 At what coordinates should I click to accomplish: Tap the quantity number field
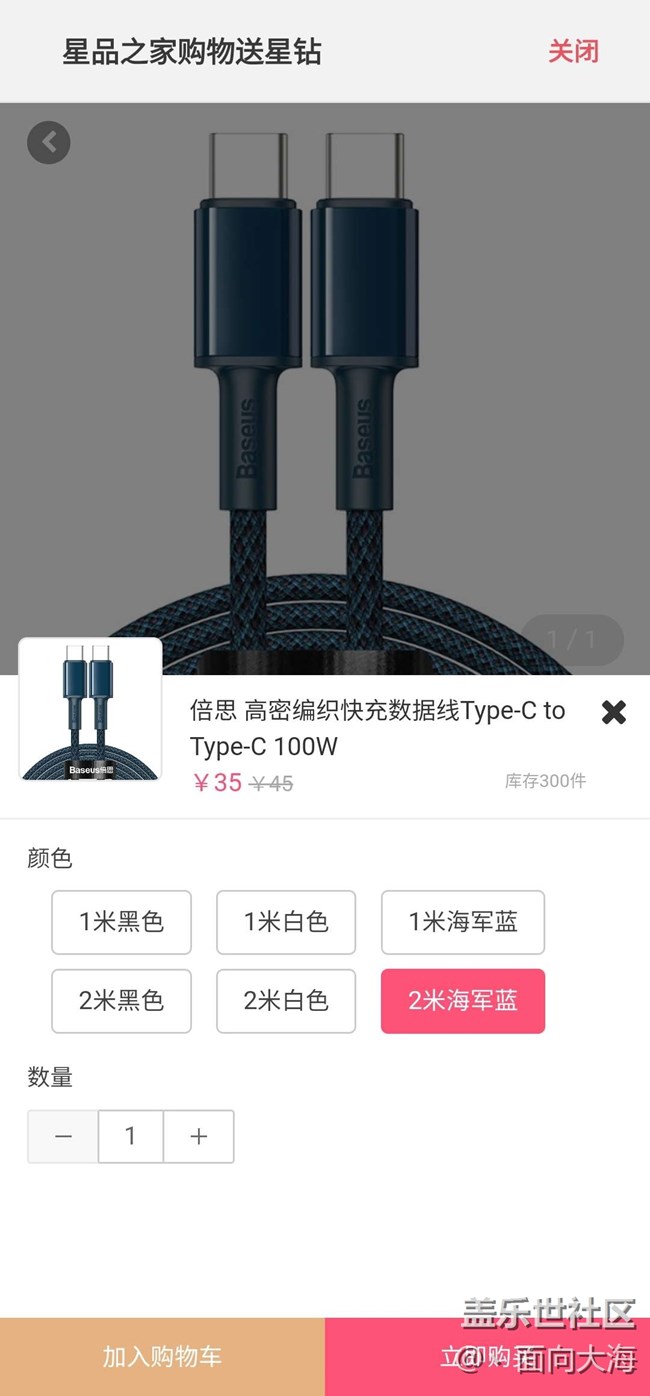tap(131, 1137)
